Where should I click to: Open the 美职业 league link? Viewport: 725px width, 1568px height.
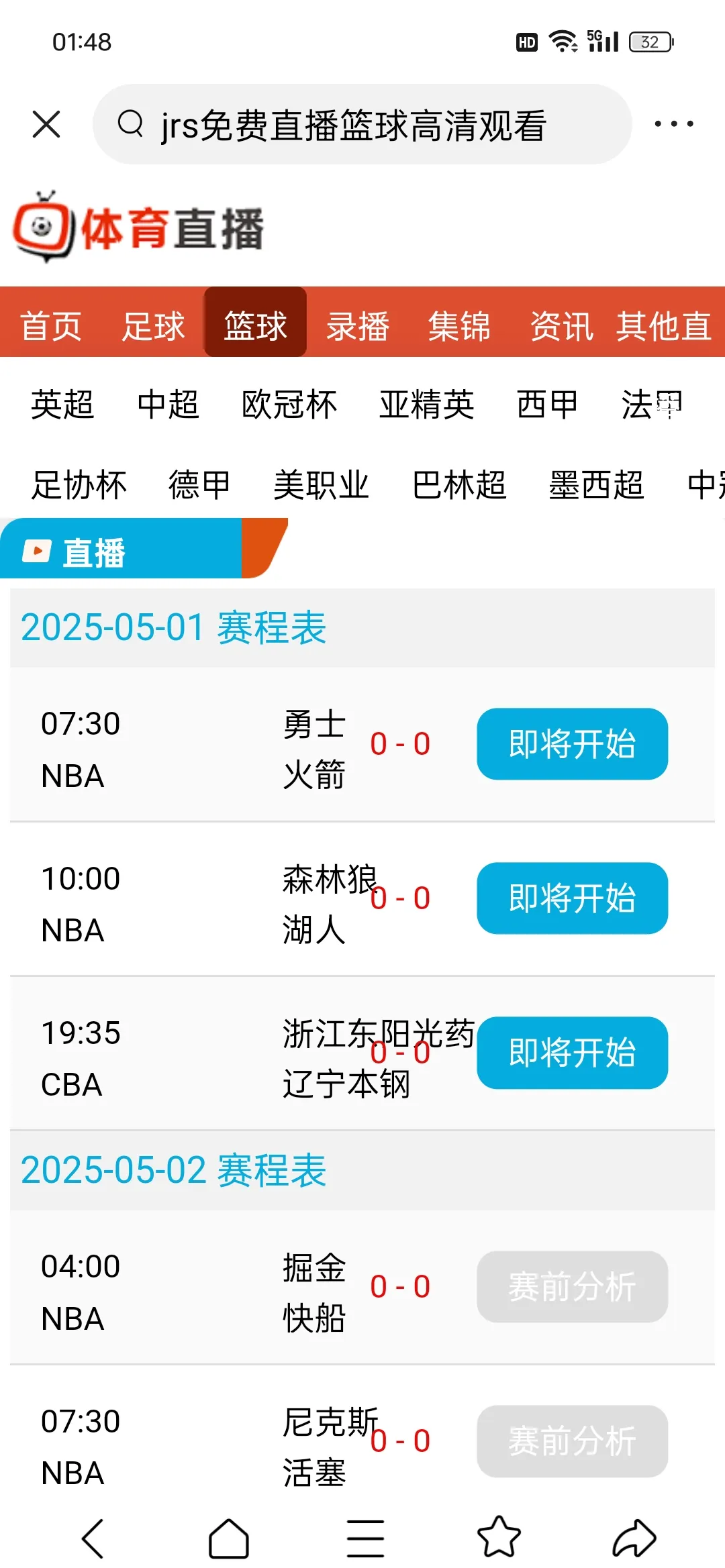pyautogui.click(x=322, y=485)
